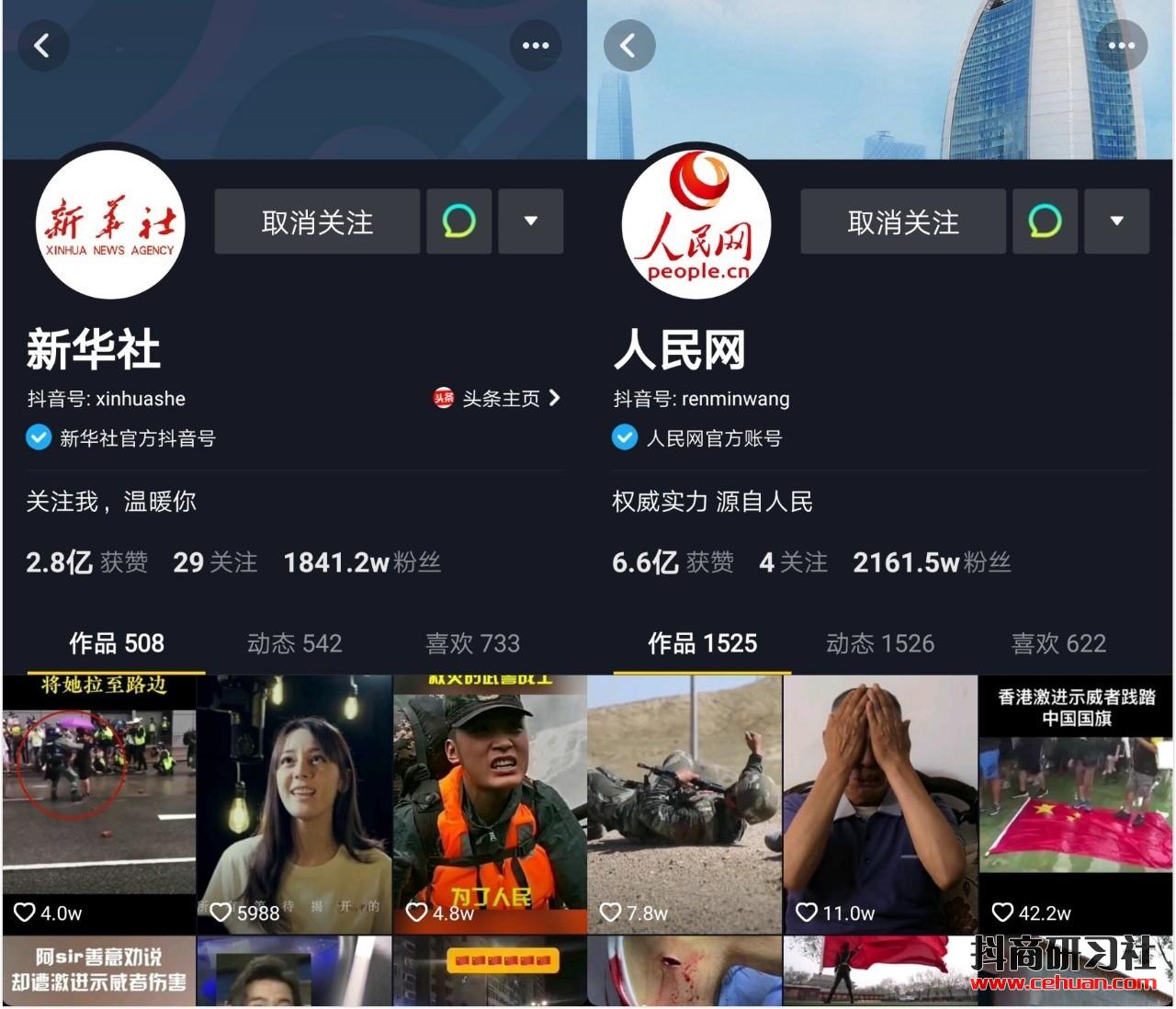Switch to 人民网's 喜欢 622 tab

tap(1058, 643)
